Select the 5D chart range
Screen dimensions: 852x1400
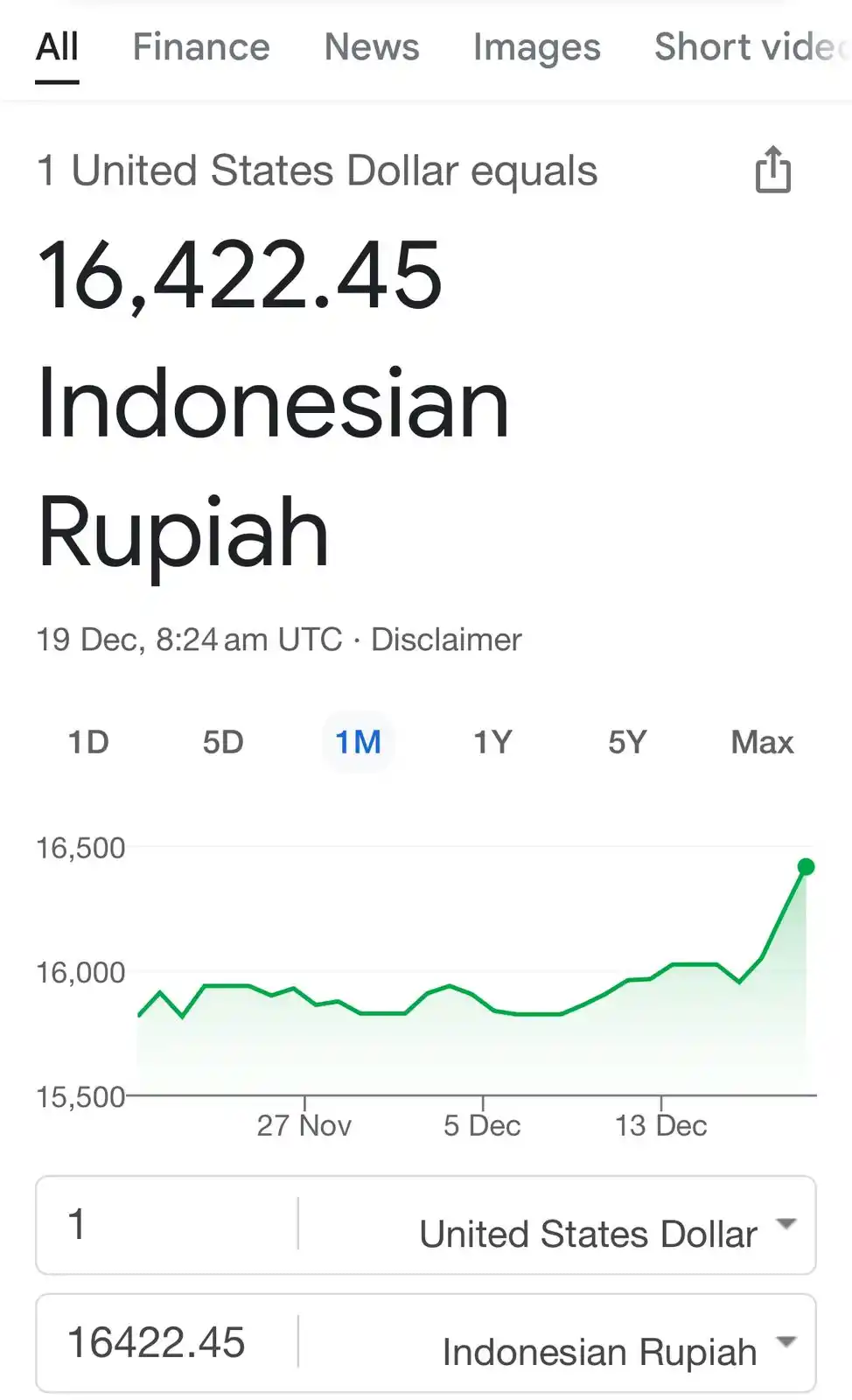click(x=224, y=742)
